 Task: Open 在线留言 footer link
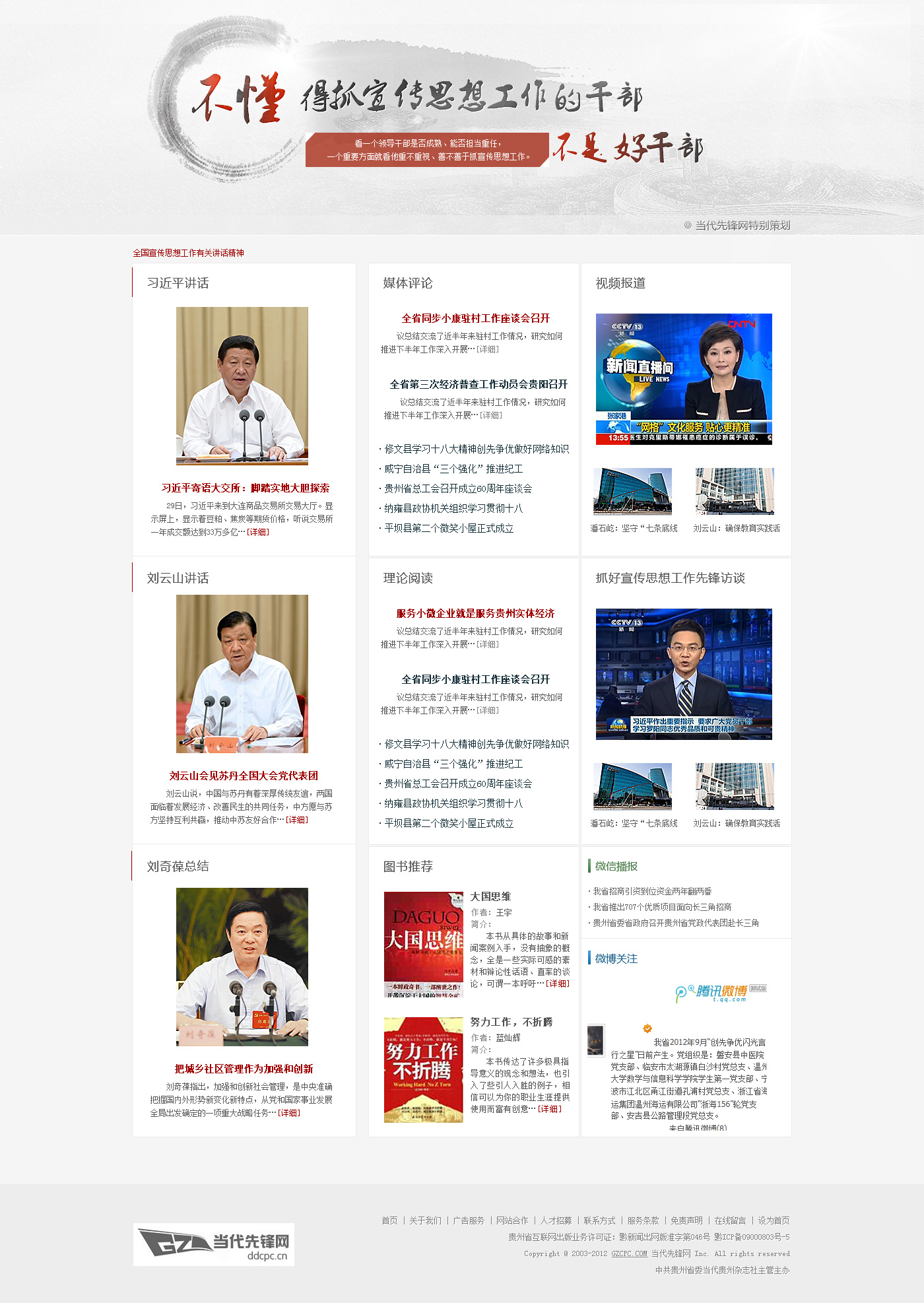coord(730,1220)
